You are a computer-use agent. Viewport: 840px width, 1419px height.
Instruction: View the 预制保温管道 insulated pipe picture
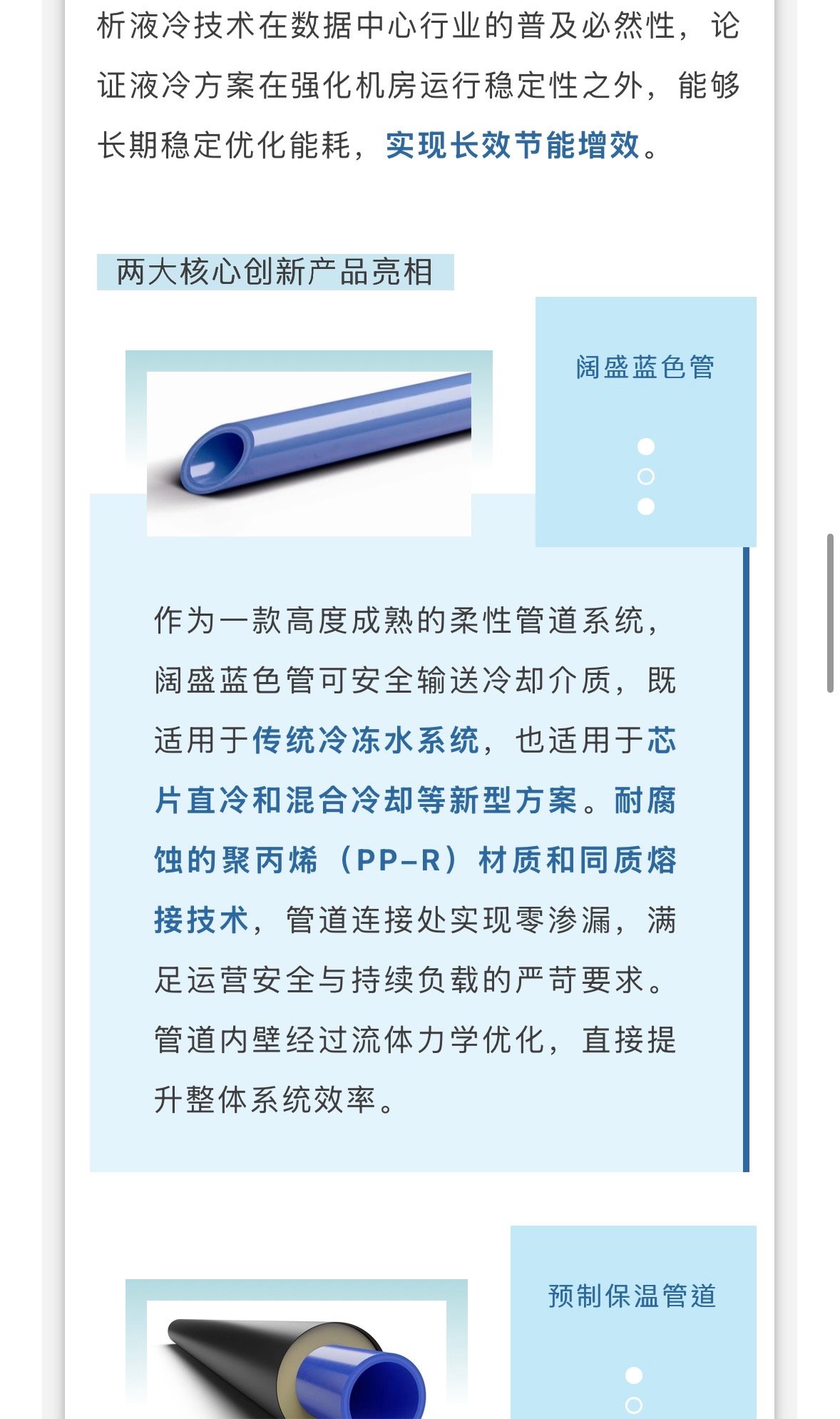pos(297,1360)
